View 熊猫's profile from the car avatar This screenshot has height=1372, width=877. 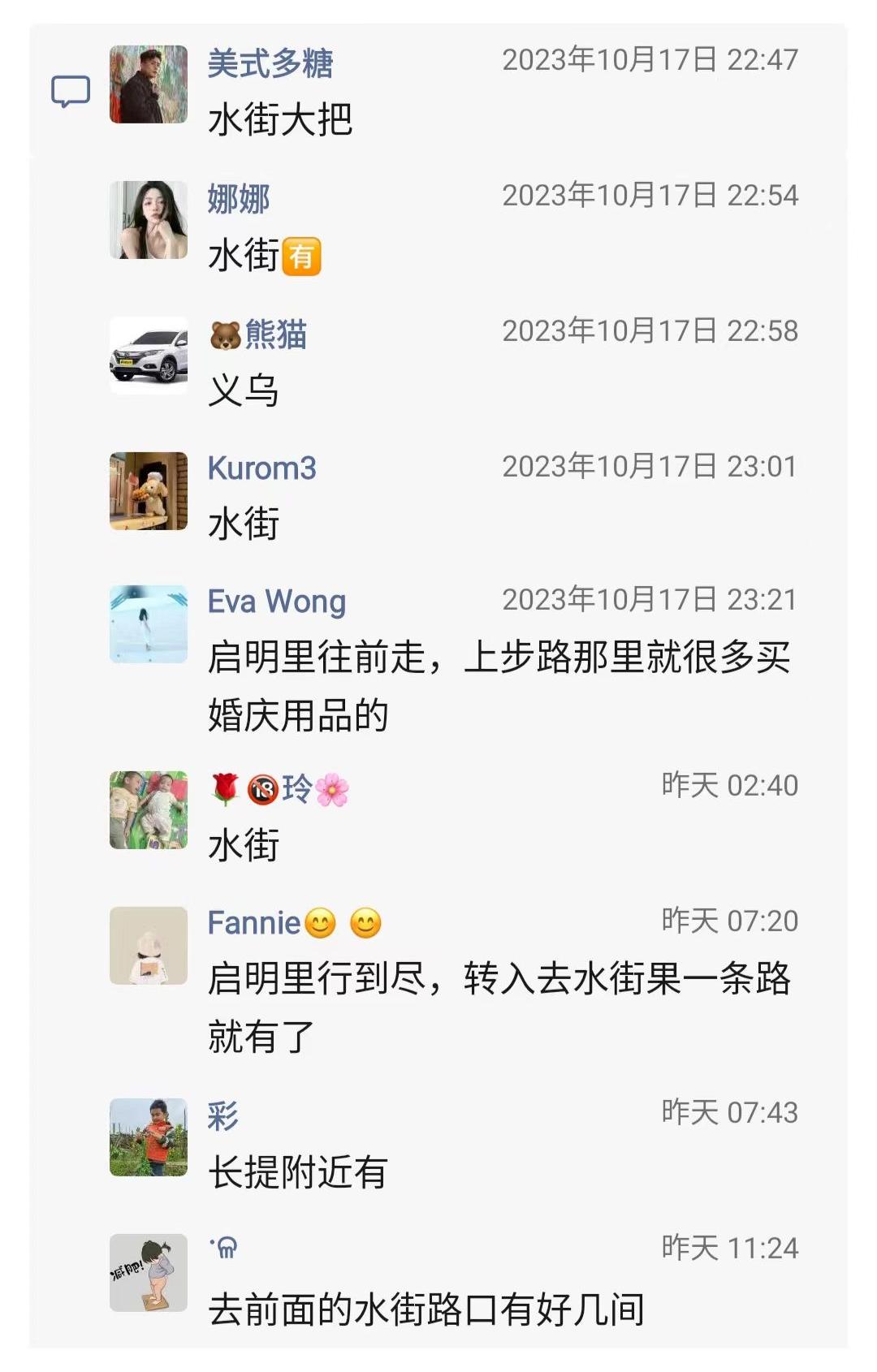point(149,356)
